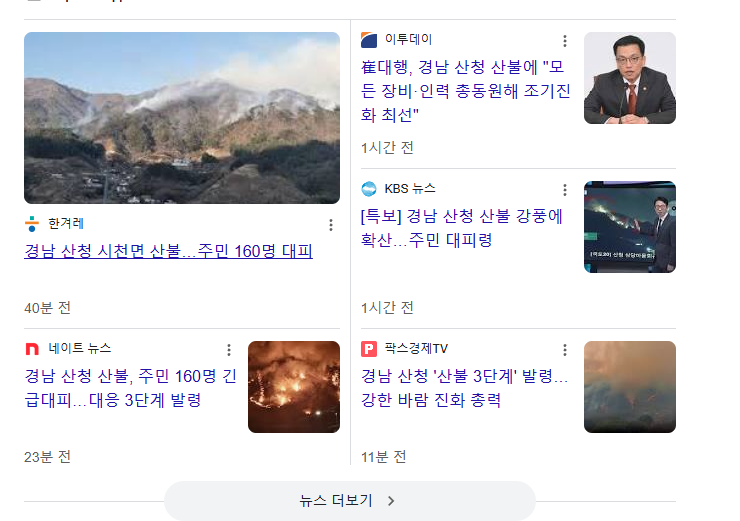740x521 pixels.
Task: Open overflow menu for 한겨레 article
Action: click(331, 225)
